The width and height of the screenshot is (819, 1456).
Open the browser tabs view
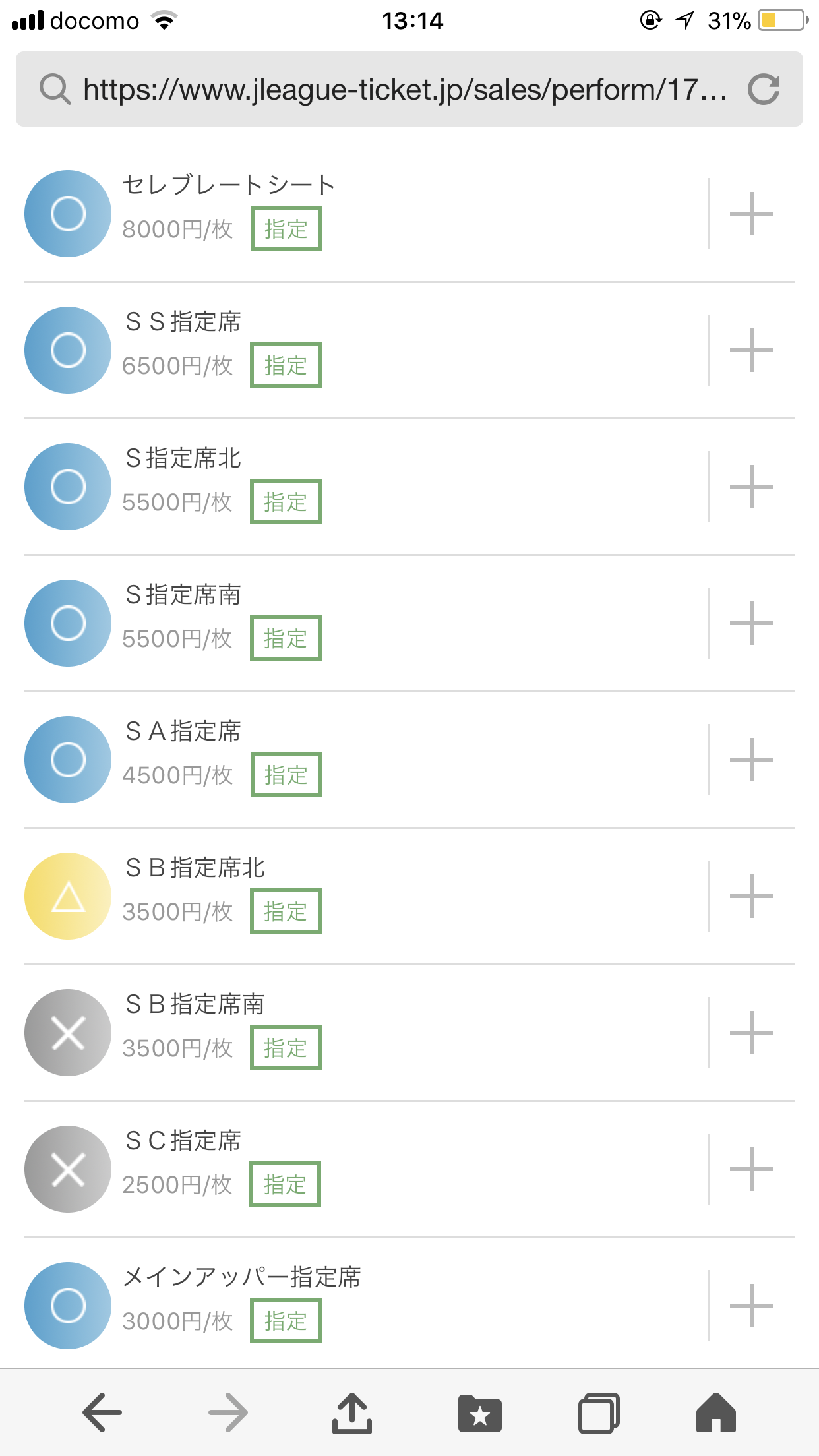[x=599, y=1413]
